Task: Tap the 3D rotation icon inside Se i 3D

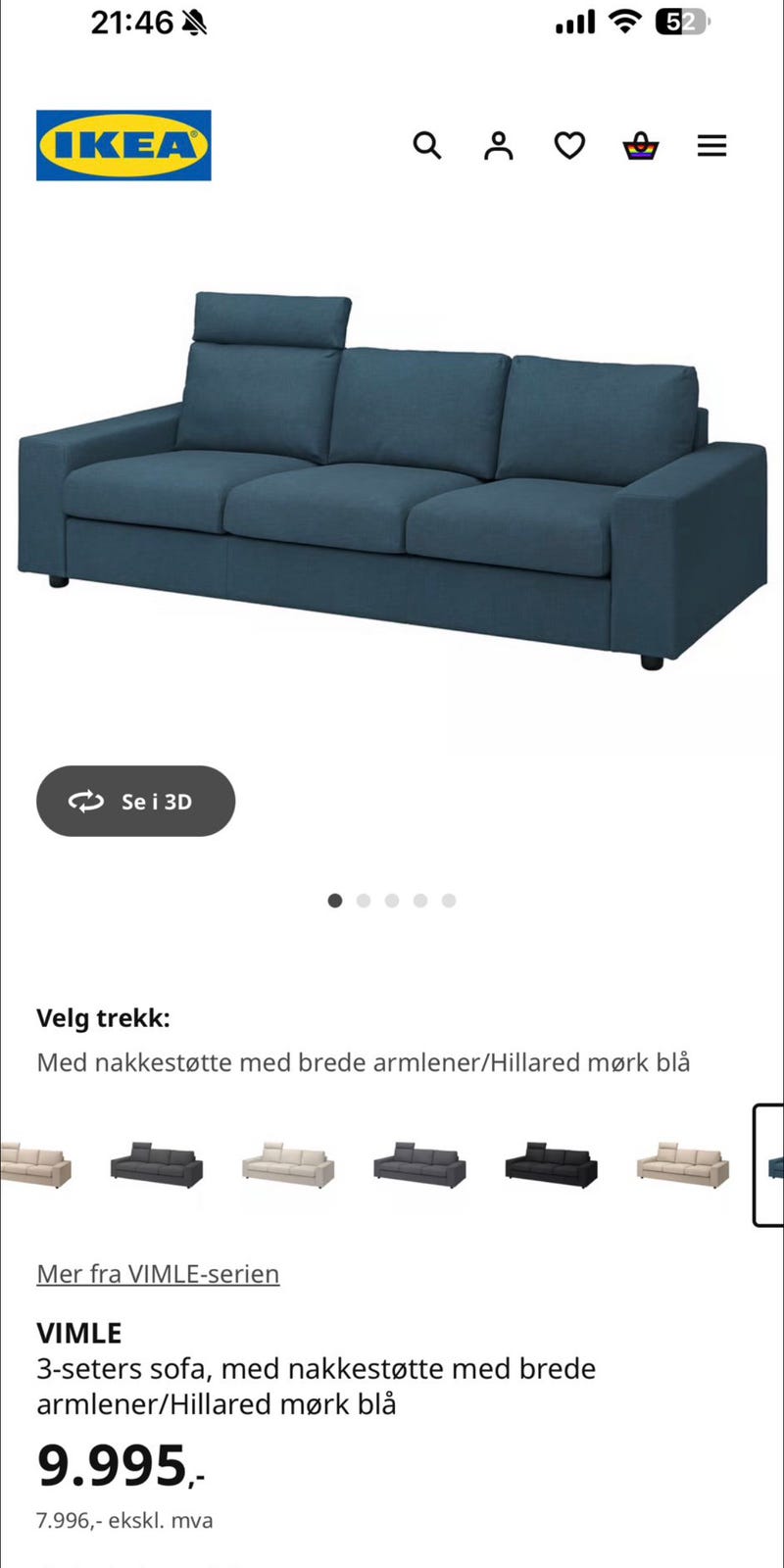Action: (87, 801)
